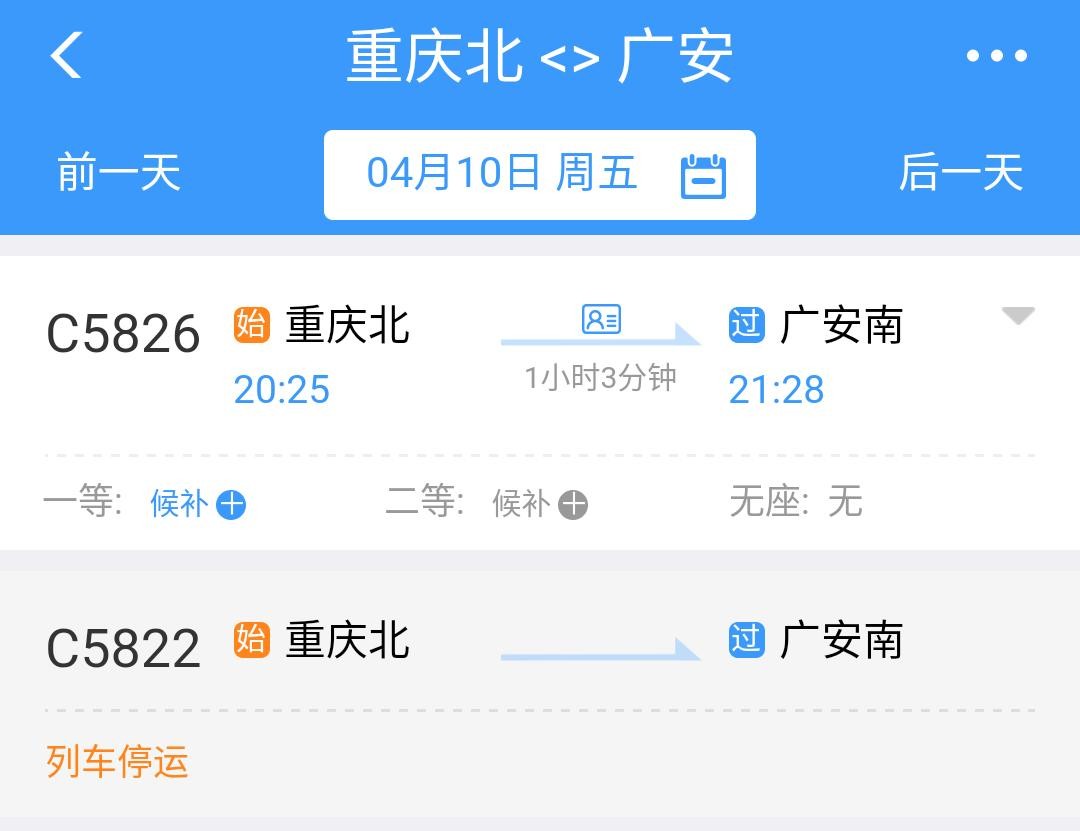
Task: Expand C5826 details with the grey arrow
Action: (x=1017, y=316)
